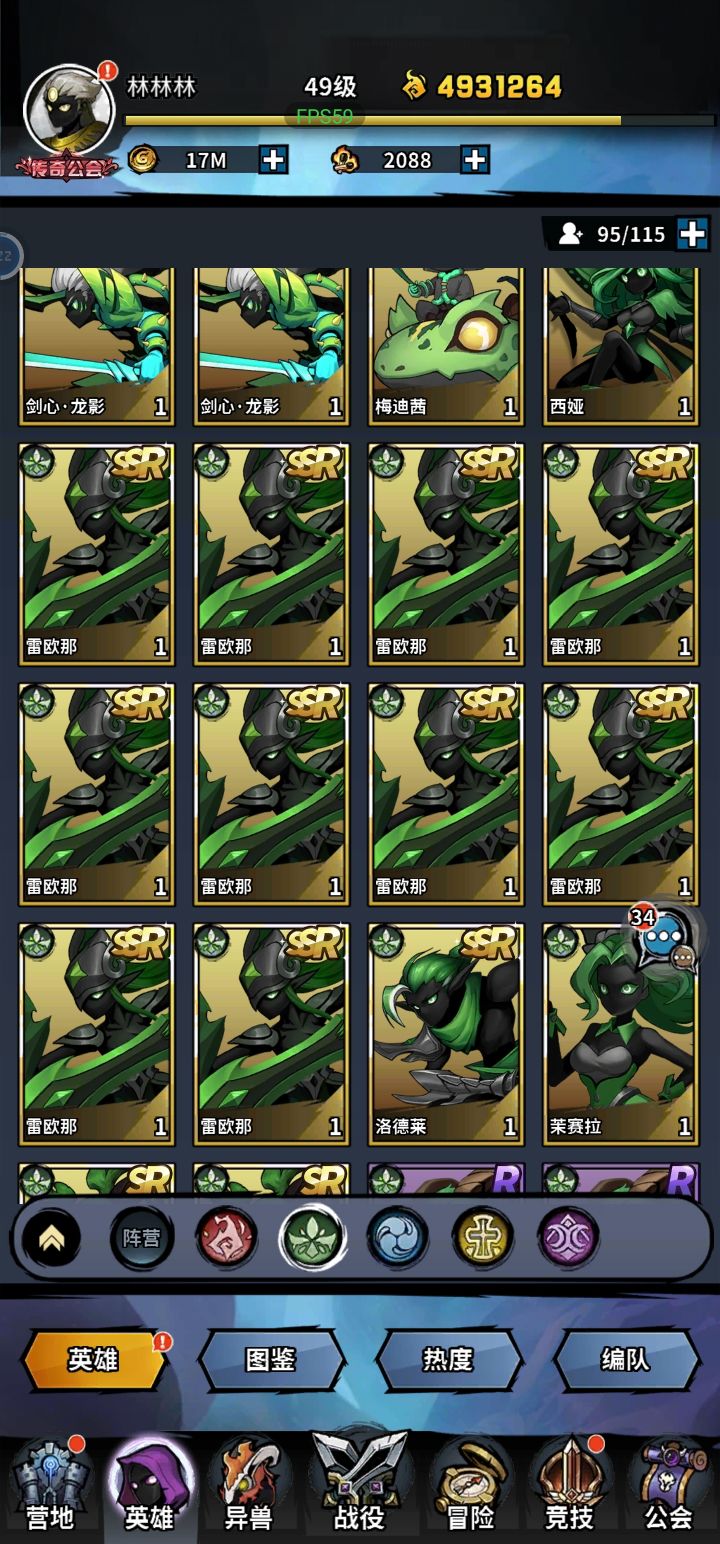This screenshot has height=1544, width=720.
Task: Expand hero capacity next to 95/115
Action: click(x=692, y=234)
